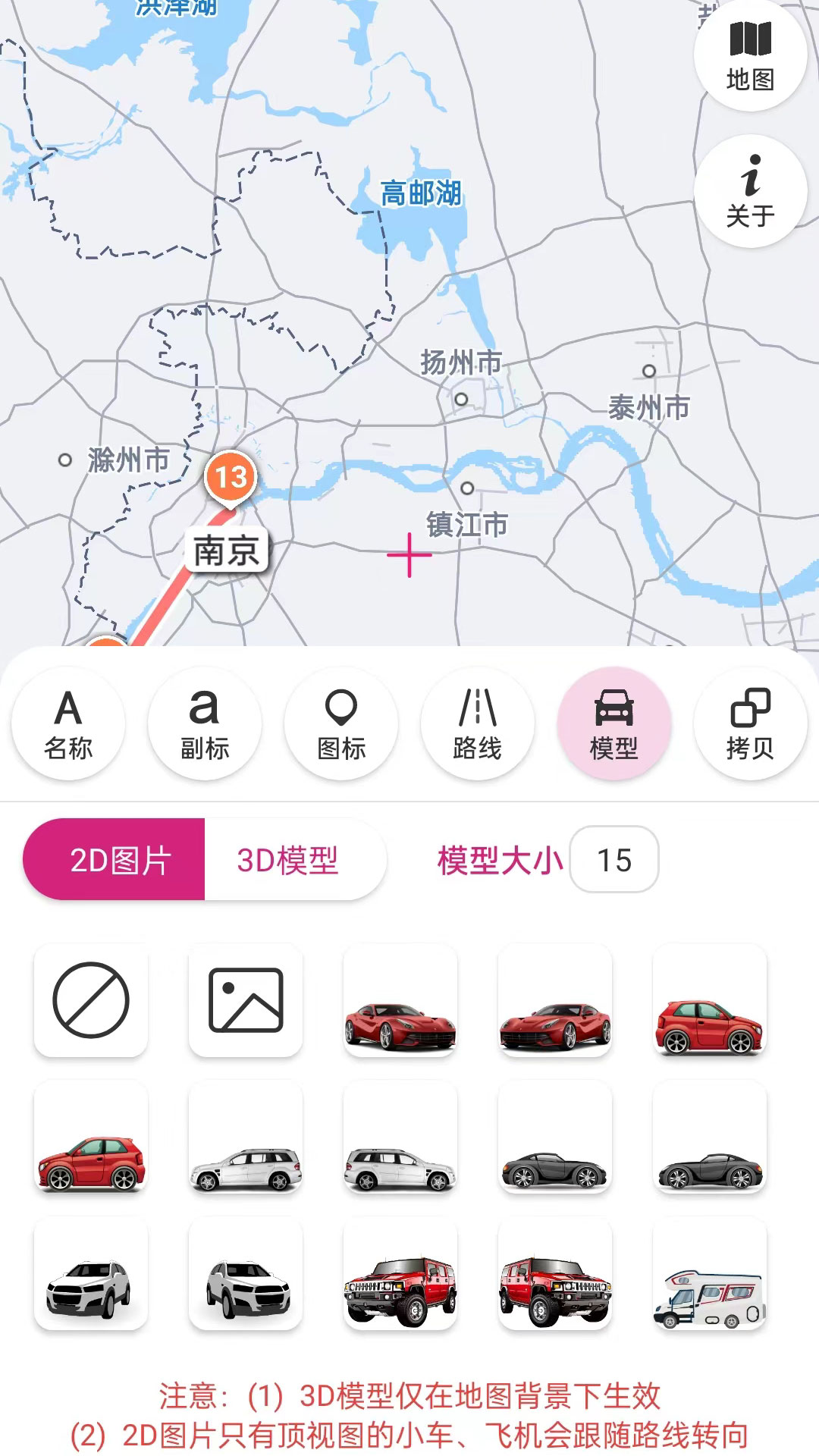The image size is (819, 1456).
Task: Open the 拷贝 copy tool
Action: coord(750,724)
